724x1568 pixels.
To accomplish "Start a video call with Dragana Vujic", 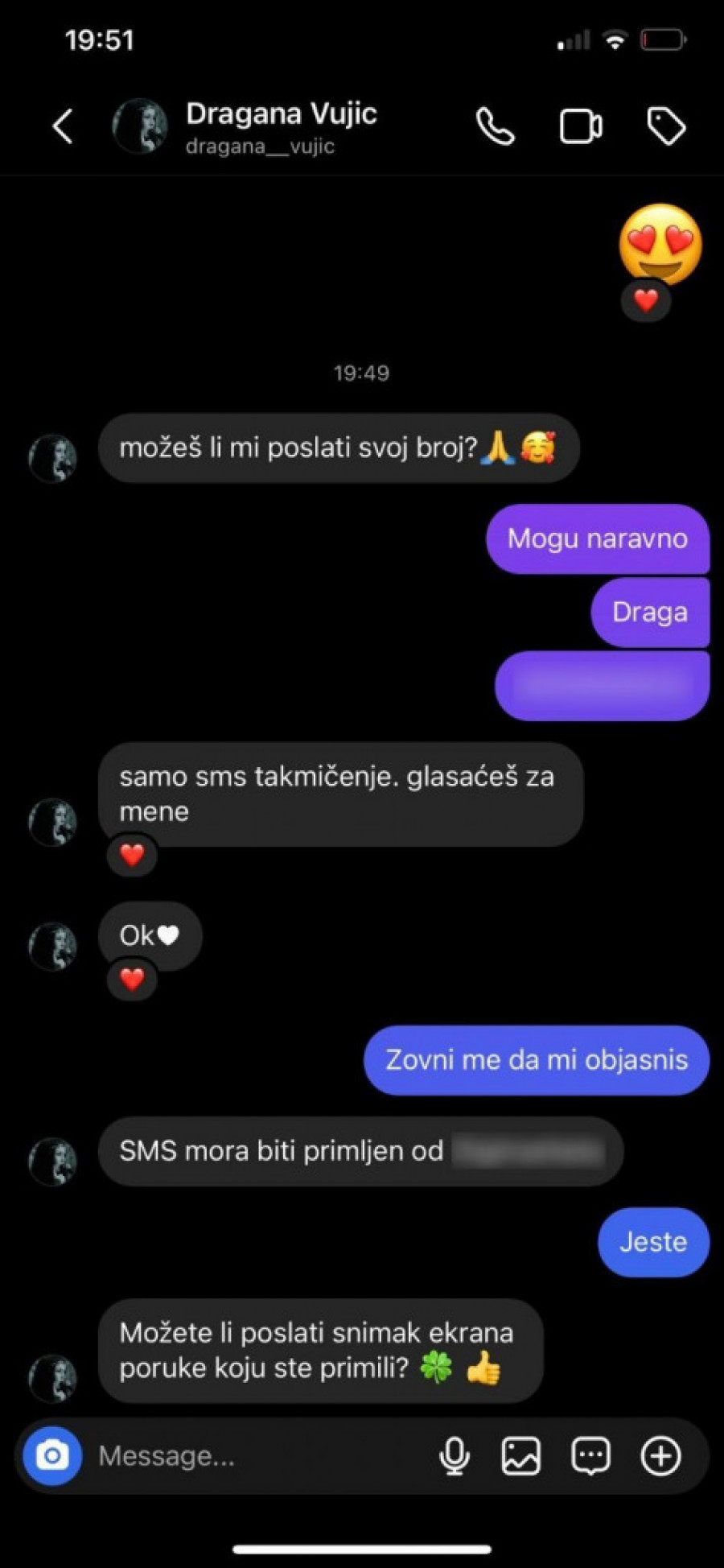I will pyautogui.click(x=581, y=126).
